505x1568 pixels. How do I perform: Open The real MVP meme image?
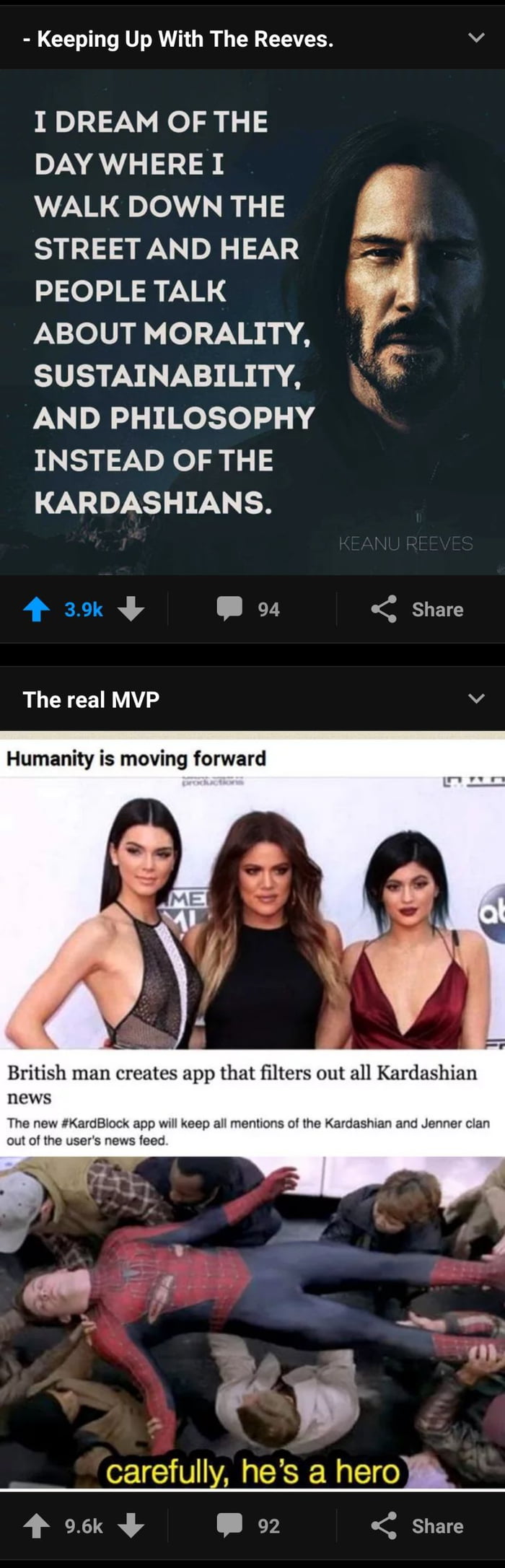(x=252, y=1111)
